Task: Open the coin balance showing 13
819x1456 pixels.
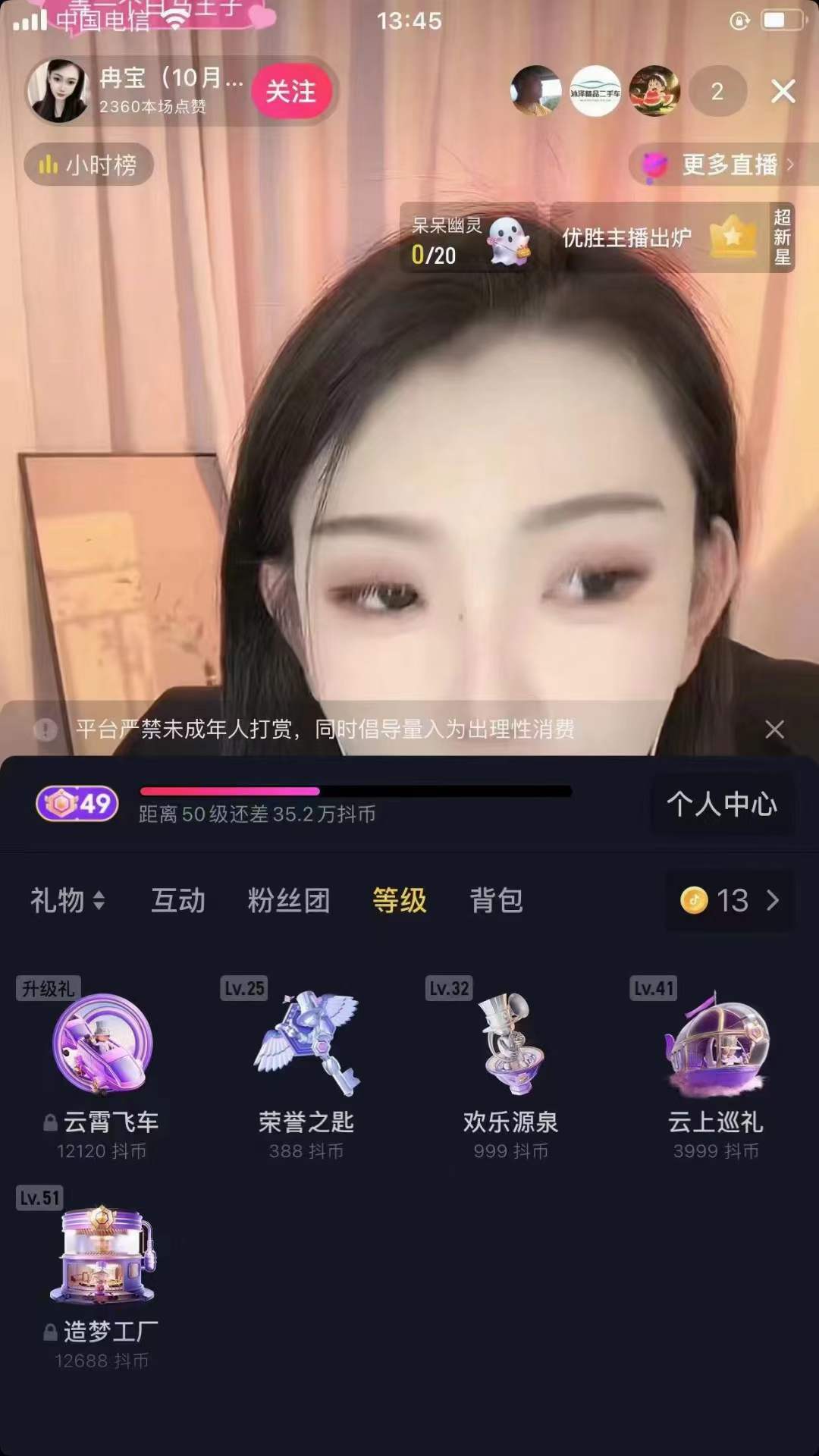Action: pyautogui.click(x=730, y=901)
